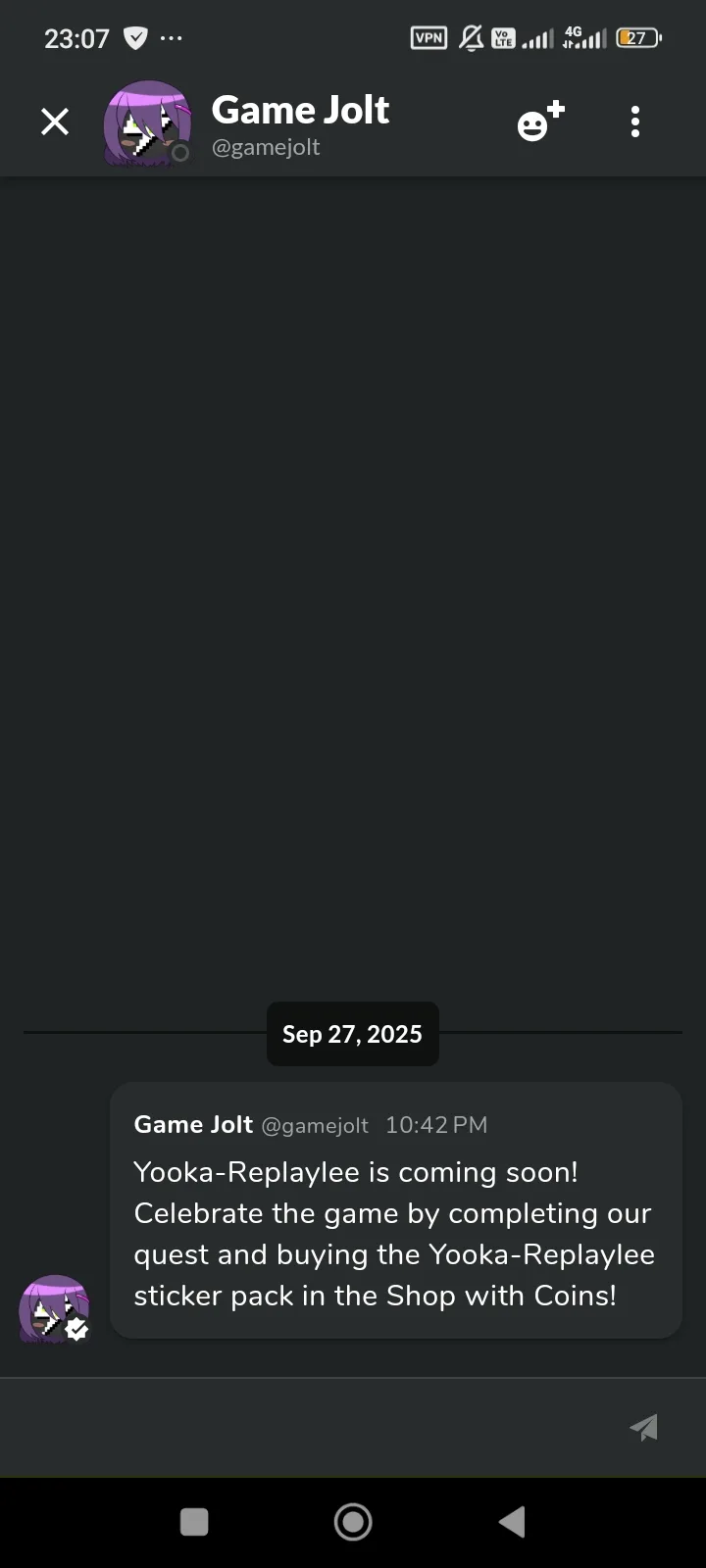Go to the phone's home screen
Screen dimensions: 706x1568
353,1522
